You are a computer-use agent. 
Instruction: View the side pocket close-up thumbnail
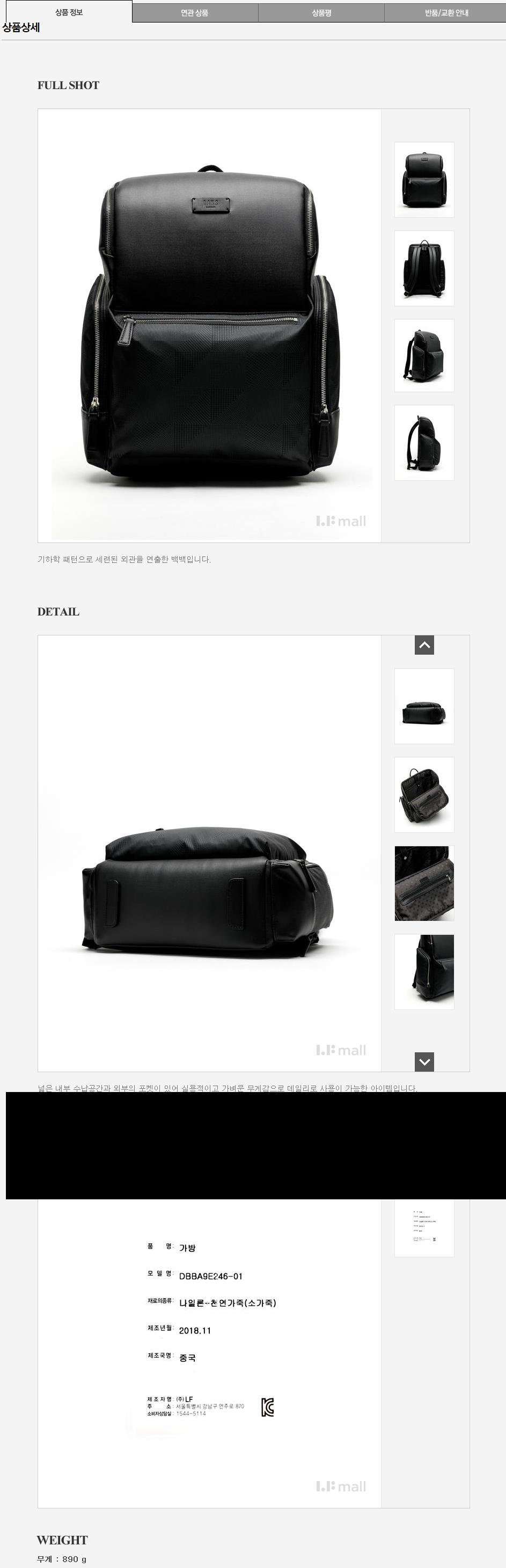424,971
